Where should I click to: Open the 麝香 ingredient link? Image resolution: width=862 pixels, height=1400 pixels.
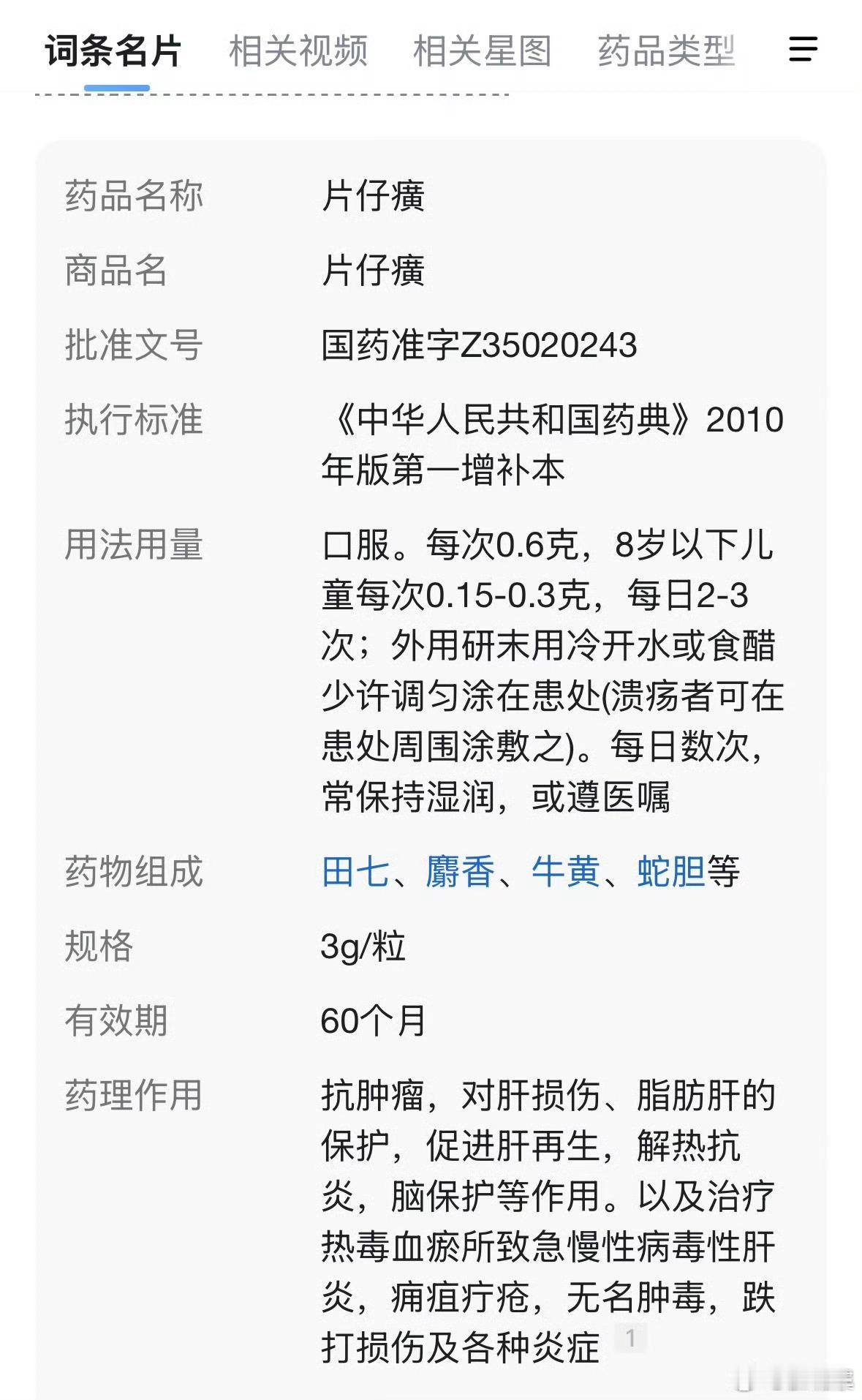tap(459, 871)
